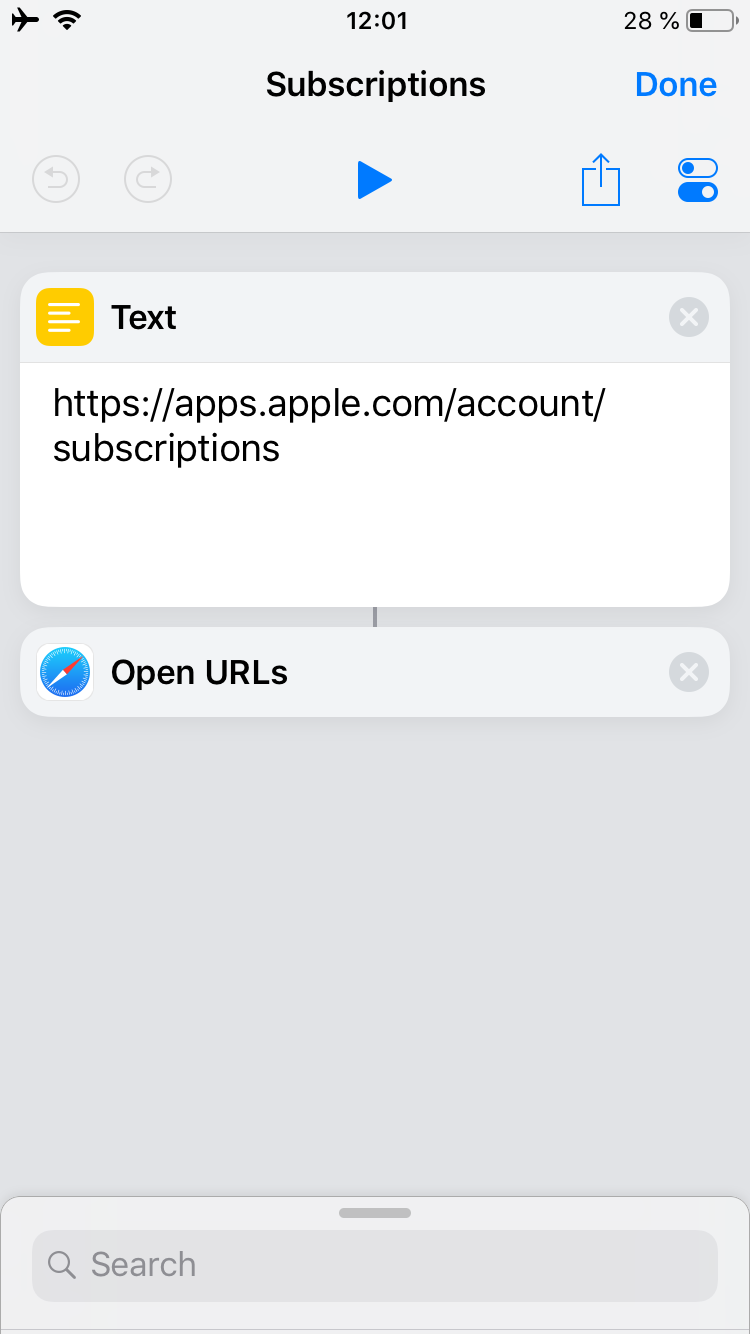
Task: Search for actions to add
Action: pyautogui.click(x=375, y=1265)
